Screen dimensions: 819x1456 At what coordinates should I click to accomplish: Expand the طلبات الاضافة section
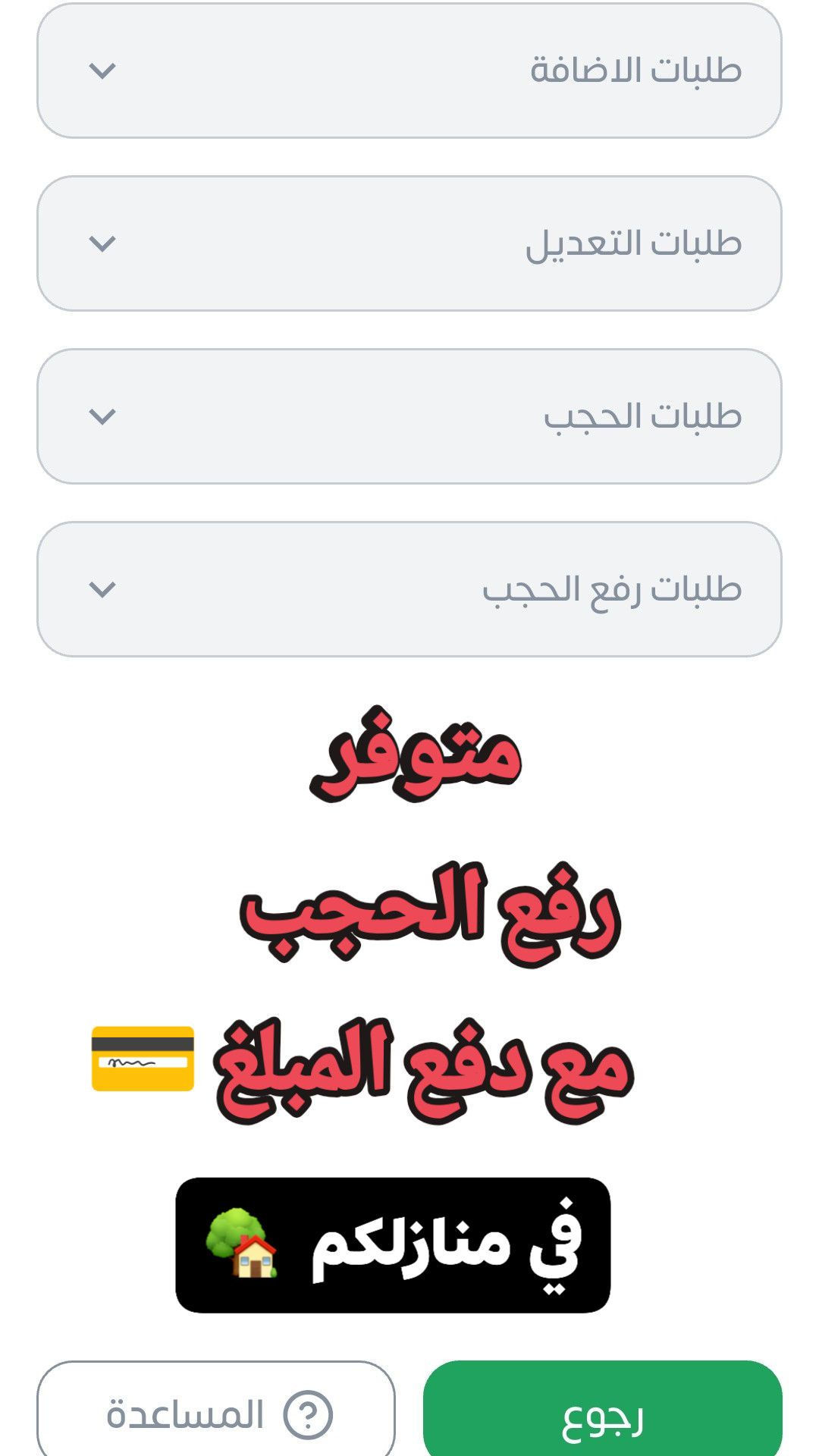(x=409, y=71)
